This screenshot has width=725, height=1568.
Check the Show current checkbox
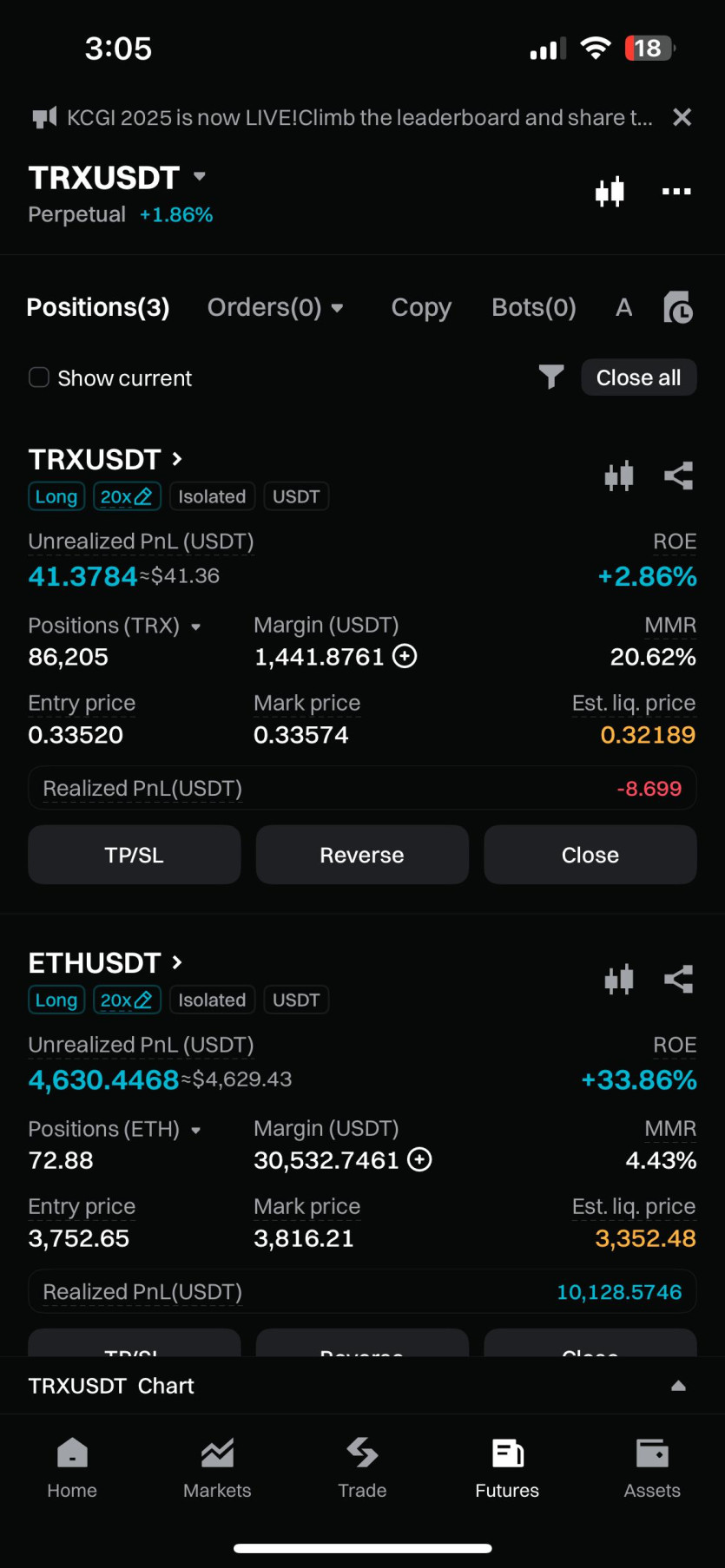click(39, 377)
